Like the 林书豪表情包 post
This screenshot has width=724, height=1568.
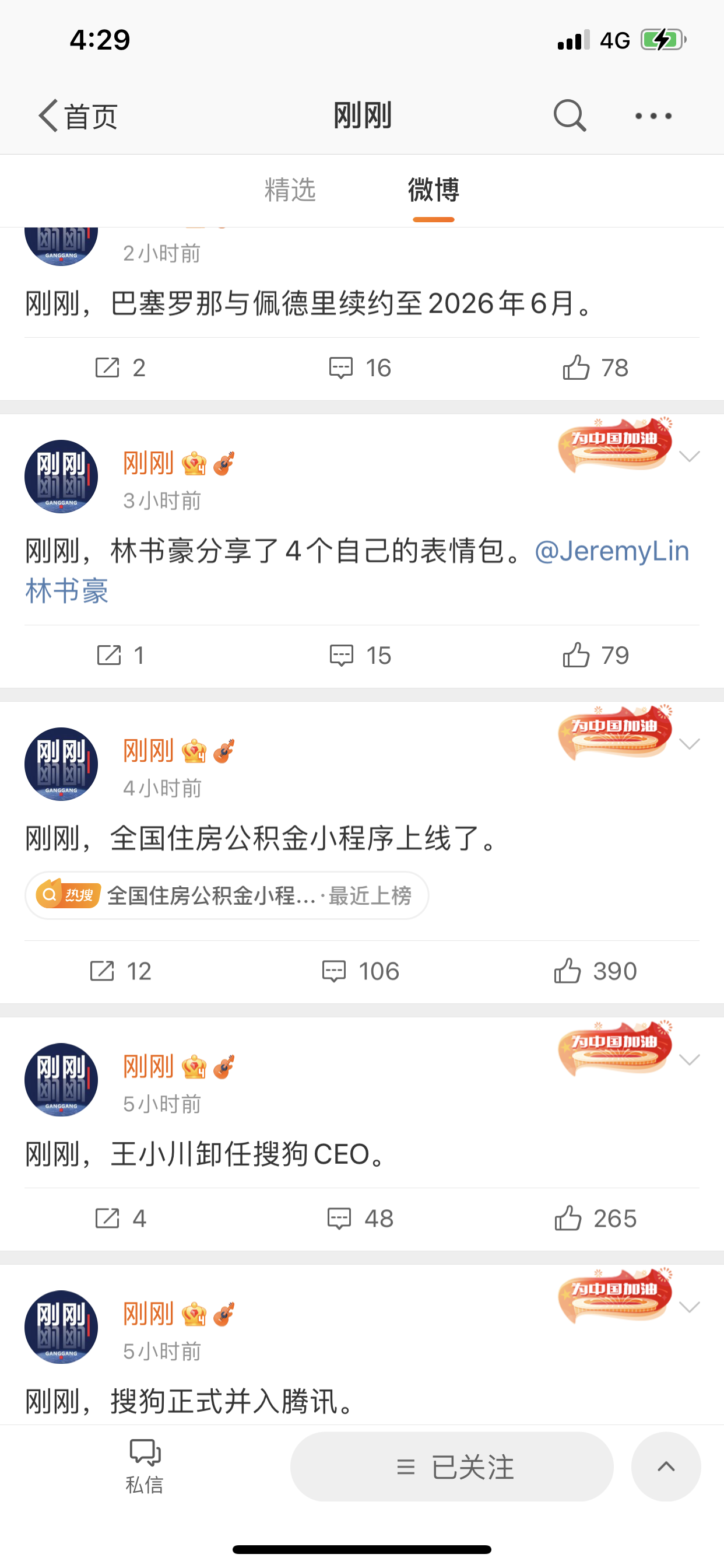[595, 656]
